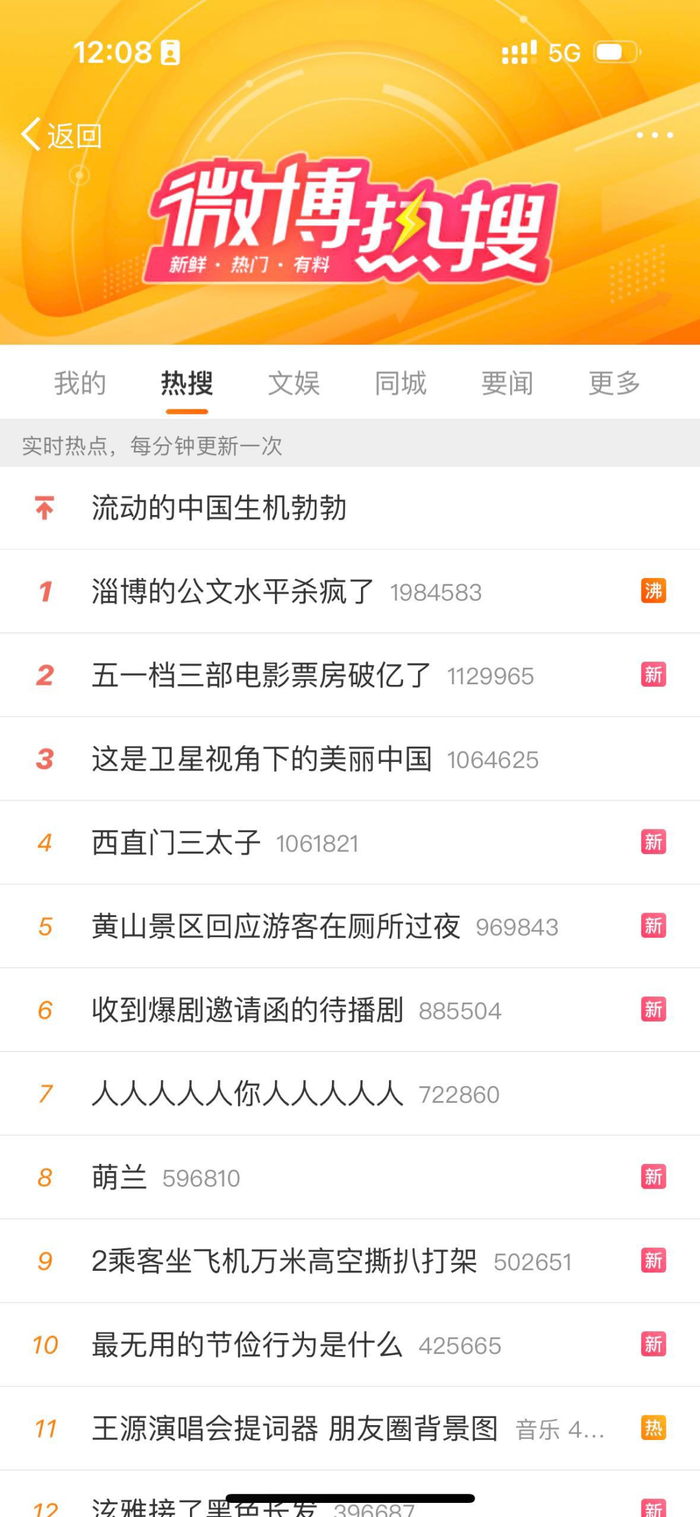700x1517 pixels.
Task: Open 2乘客坐飞机万米高空撕扒打架
Action: click(x=284, y=1262)
